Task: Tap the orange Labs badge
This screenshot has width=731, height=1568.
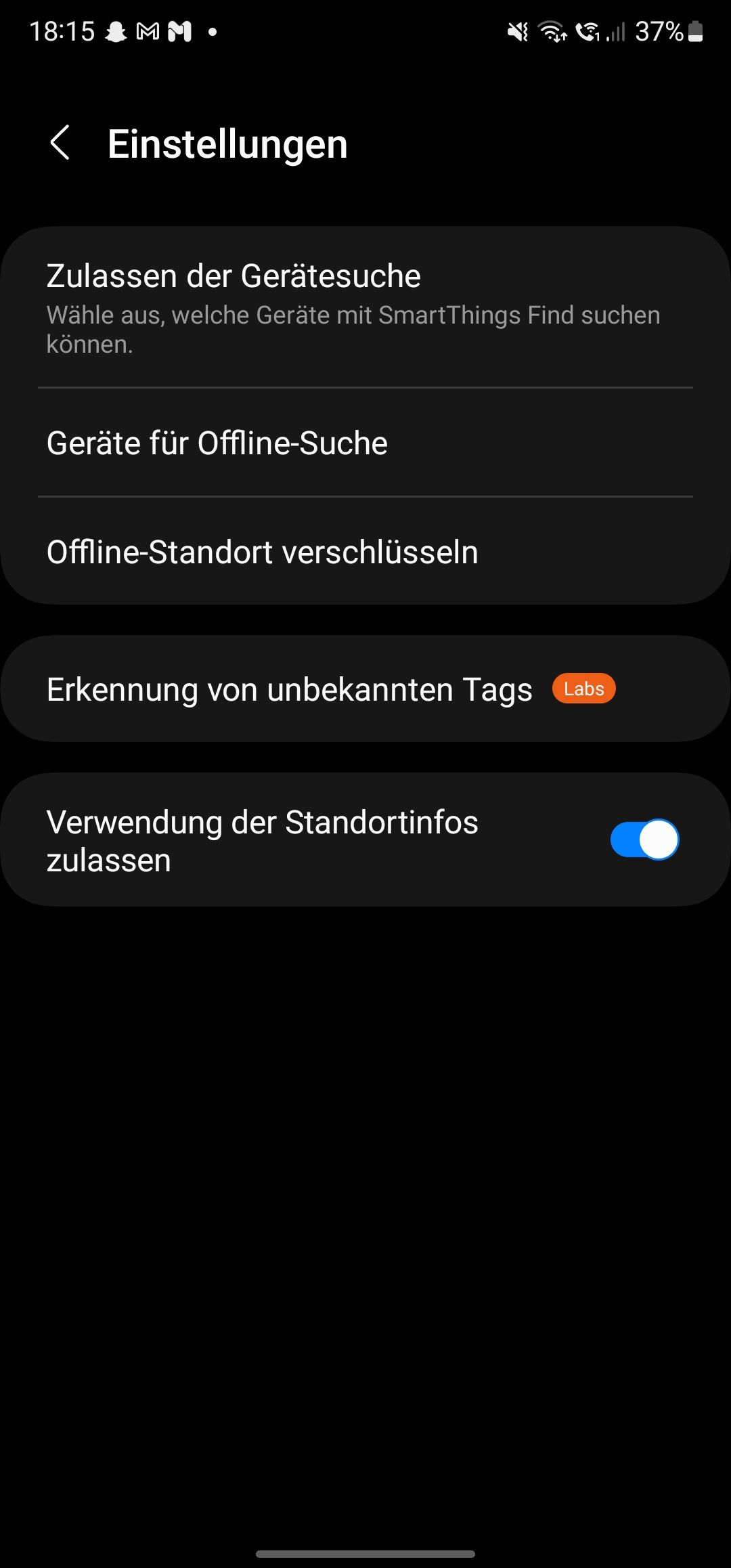Action: coord(583,689)
